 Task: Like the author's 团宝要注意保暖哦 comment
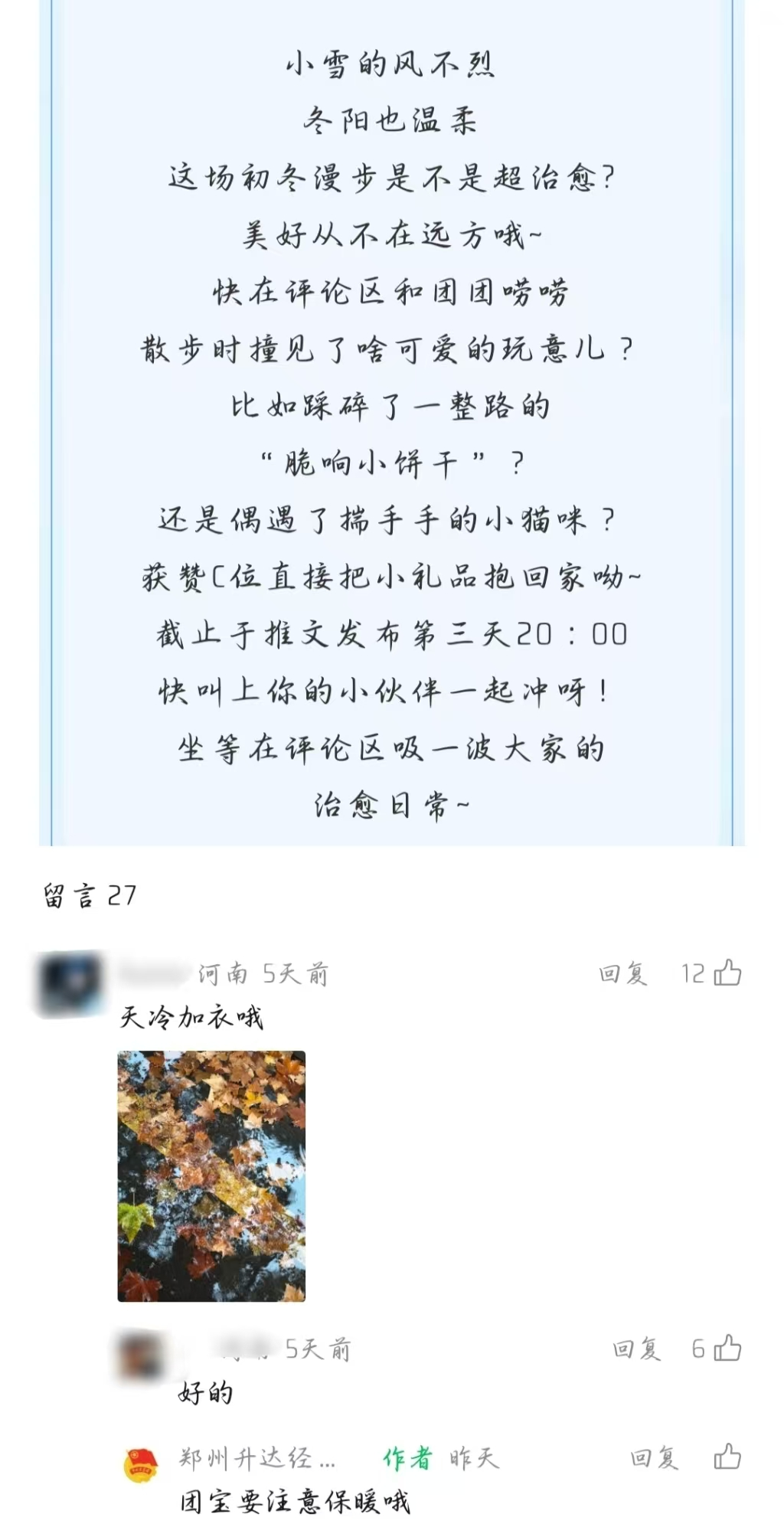tap(727, 1457)
